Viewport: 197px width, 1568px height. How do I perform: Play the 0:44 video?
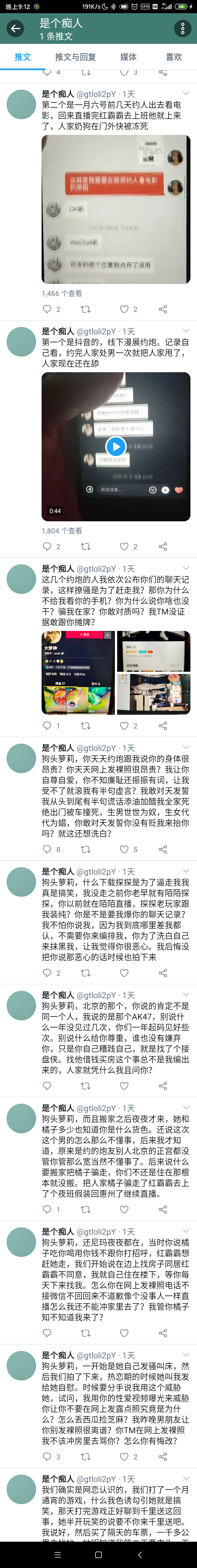[115, 447]
